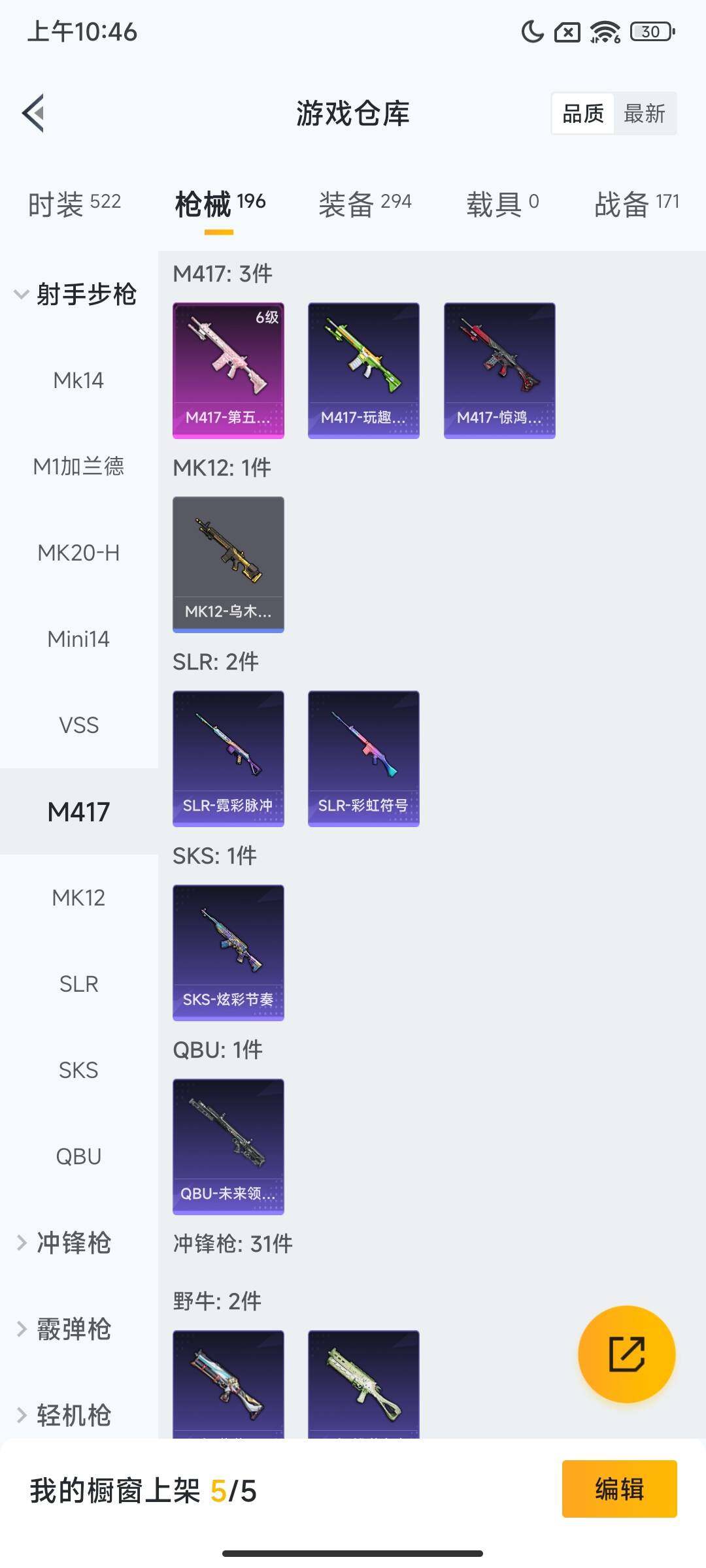
Task: Select M1加兰德 in the sidebar
Action: coord(78,466)
